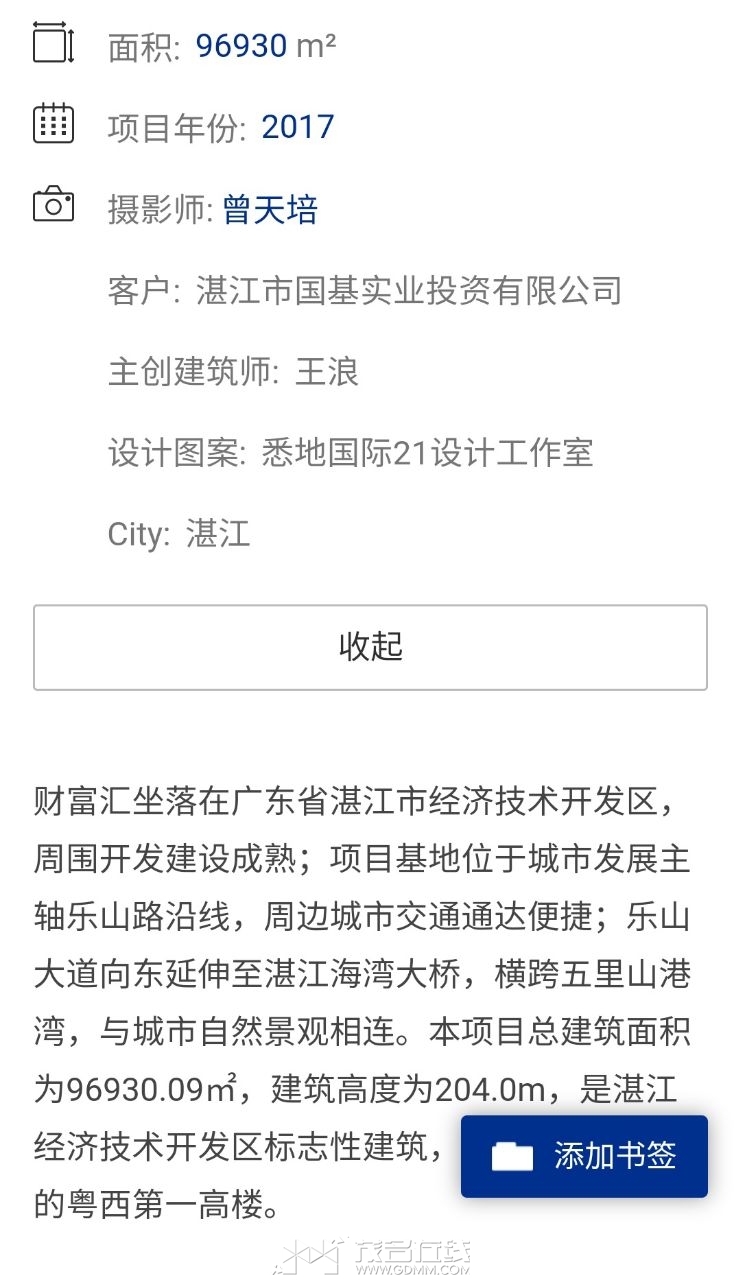Open photographer 曾天培's page
741x1280 pixels.
270,210
